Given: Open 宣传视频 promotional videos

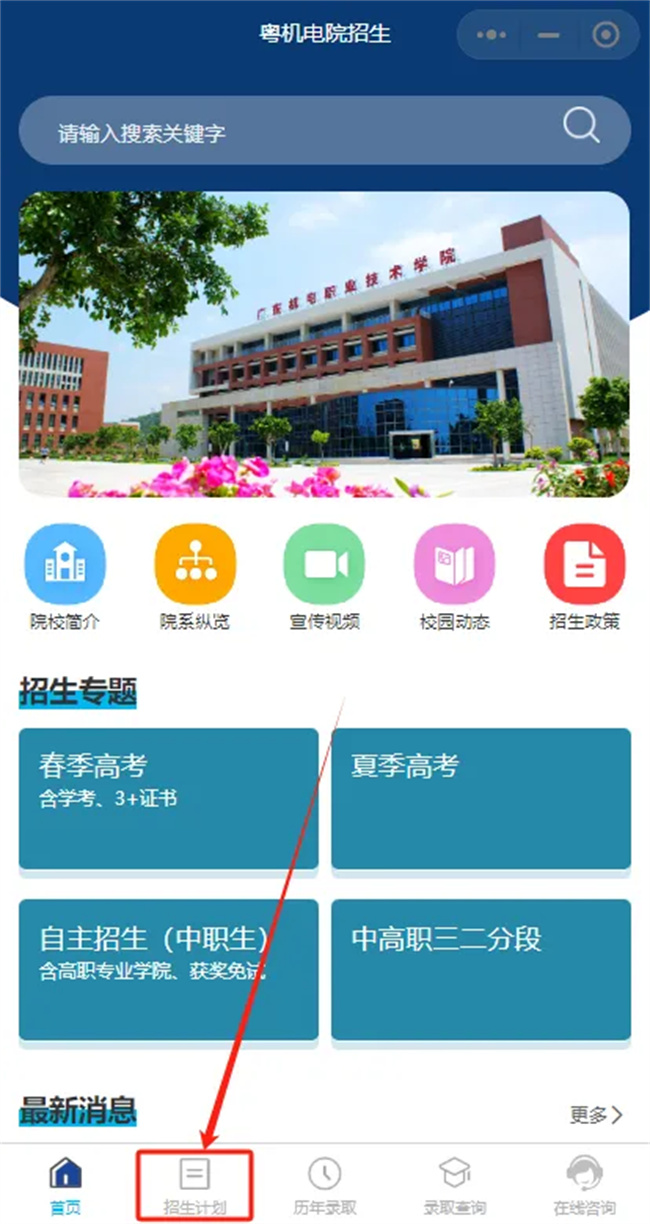Looking at the screenshot, I should point(324,578).
